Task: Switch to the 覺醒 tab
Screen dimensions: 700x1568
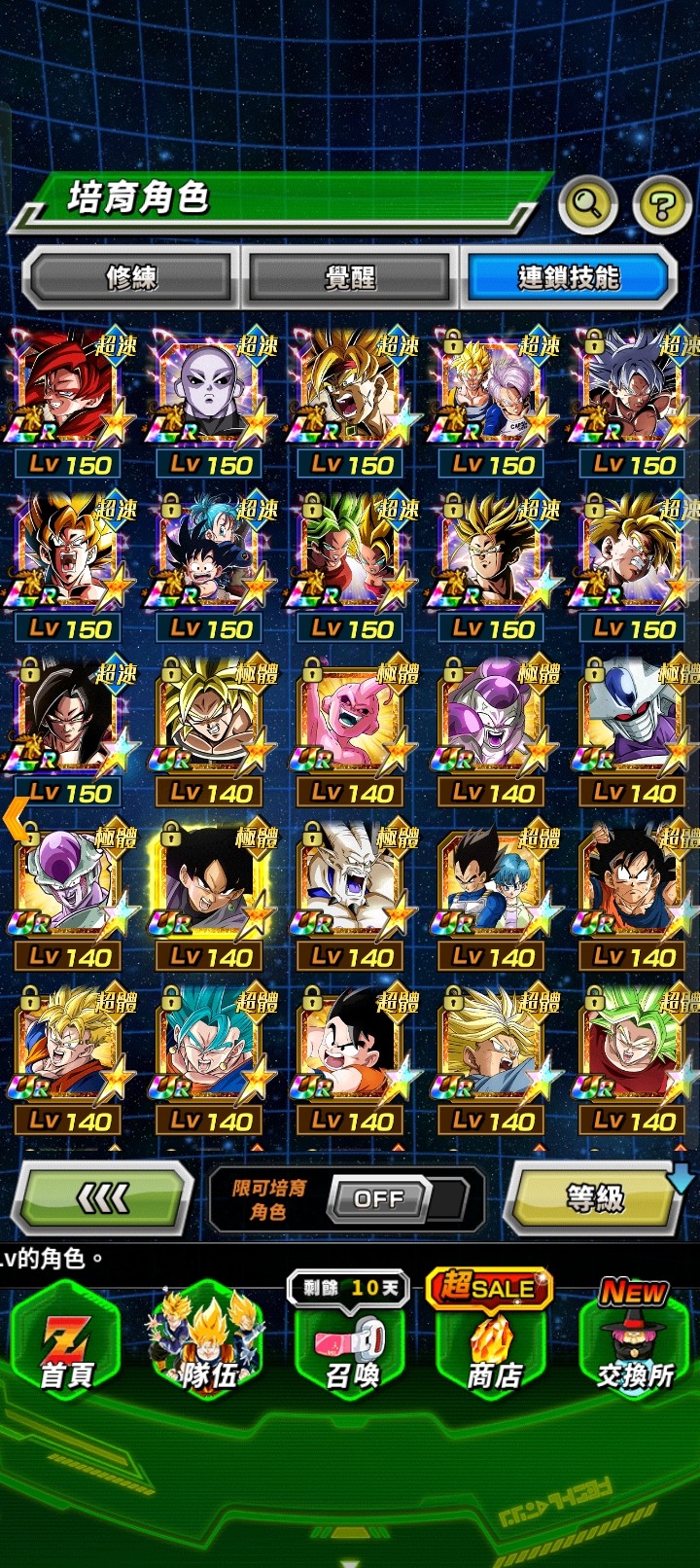Action: pos(350,278)
